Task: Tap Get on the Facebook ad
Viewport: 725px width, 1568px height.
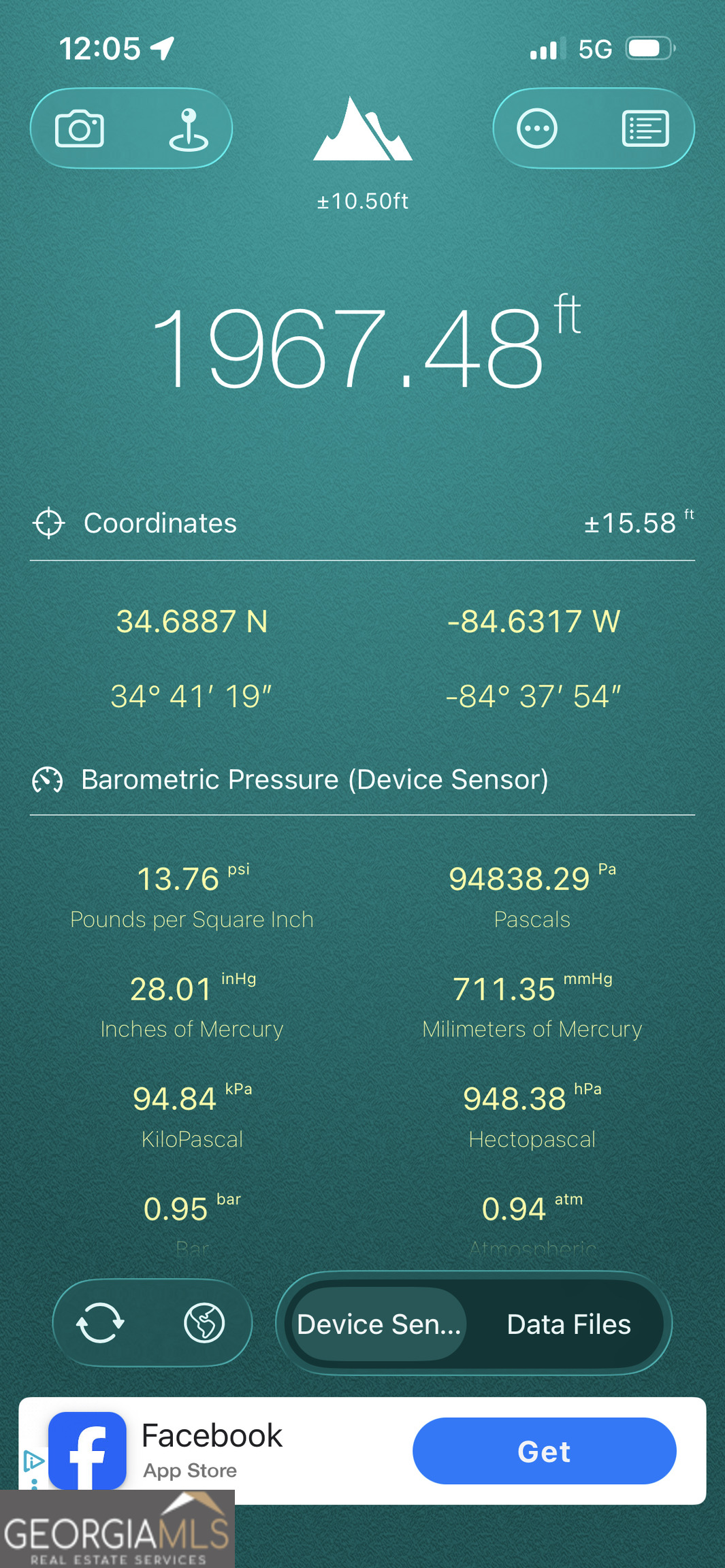Action: click(x=544, y=1451)
